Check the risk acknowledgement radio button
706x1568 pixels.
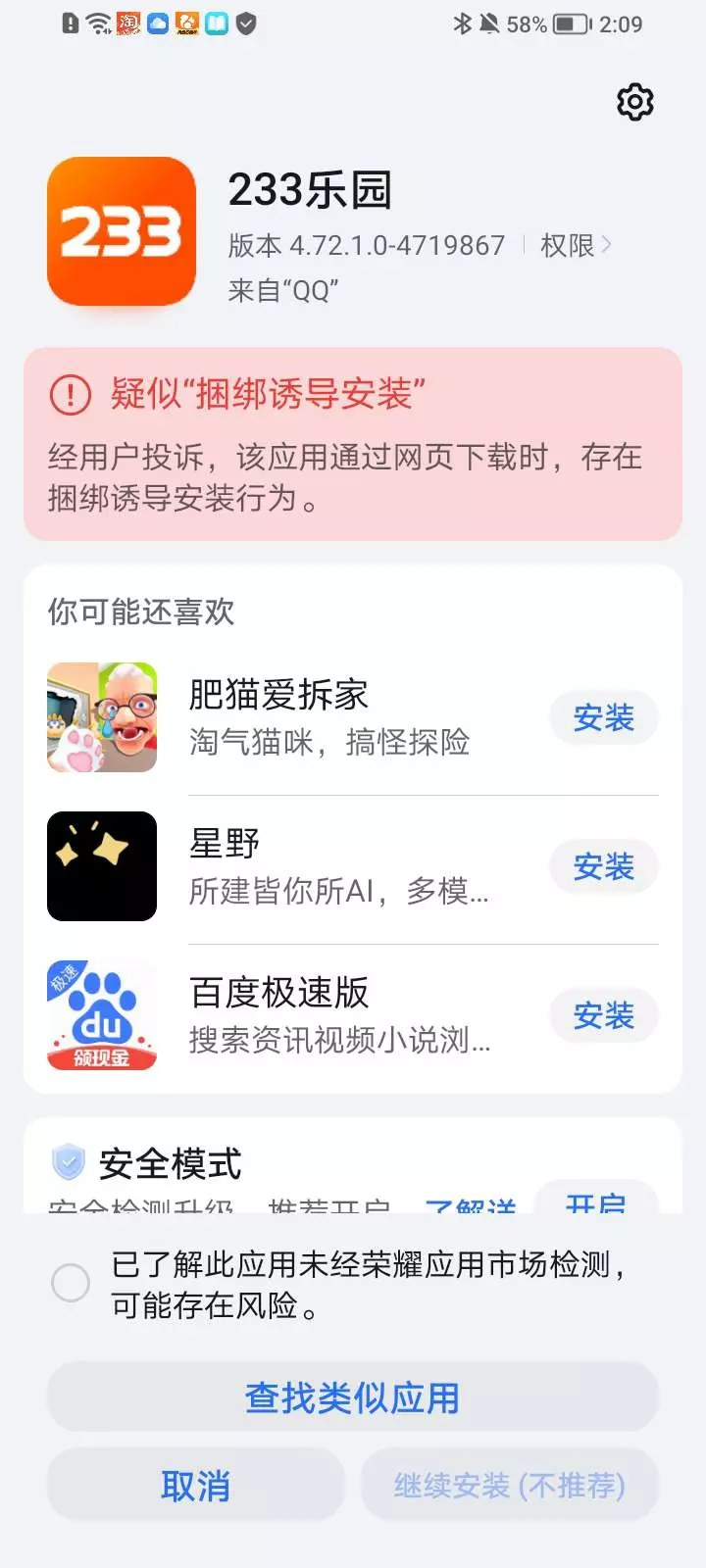pos(71,1283)
